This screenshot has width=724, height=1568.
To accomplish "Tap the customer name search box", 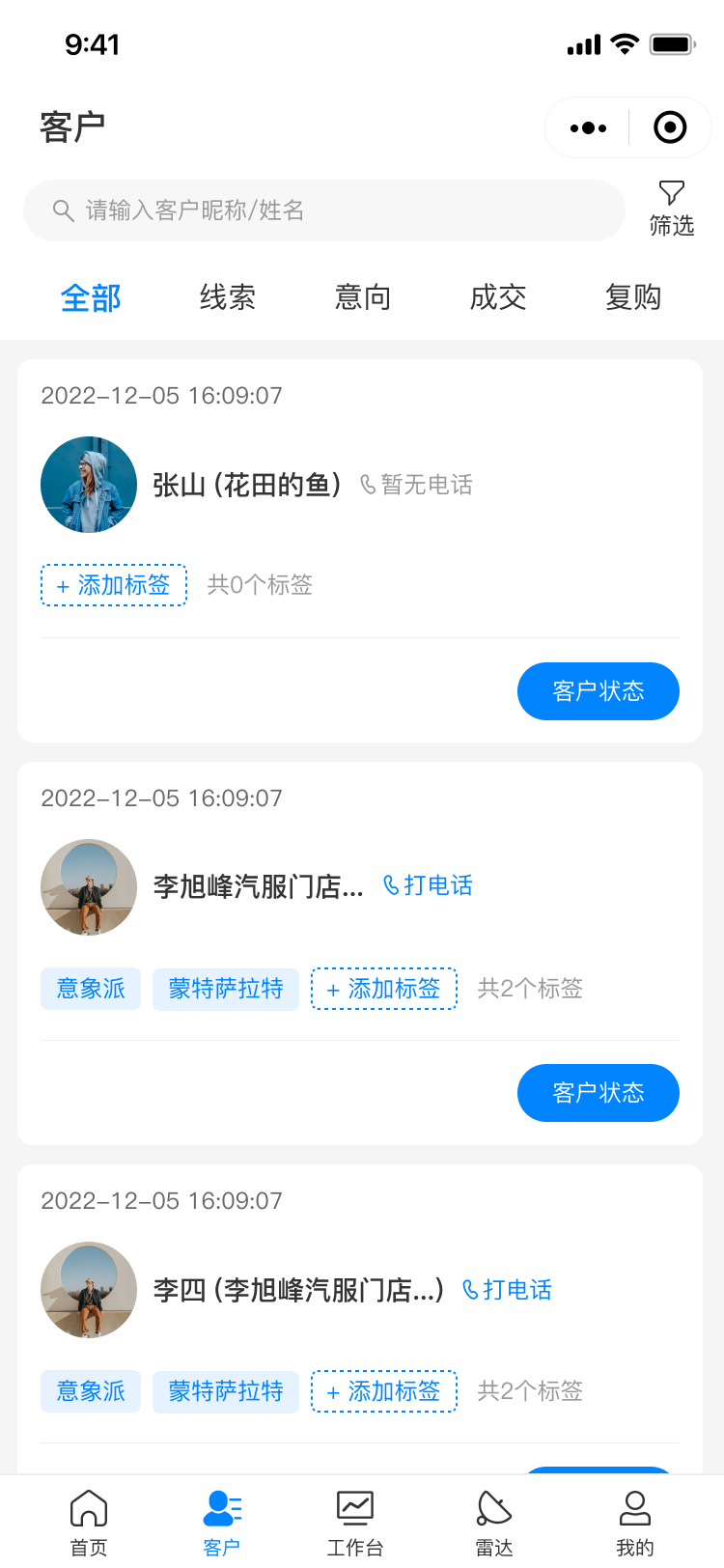I will (x=324, y=210).
